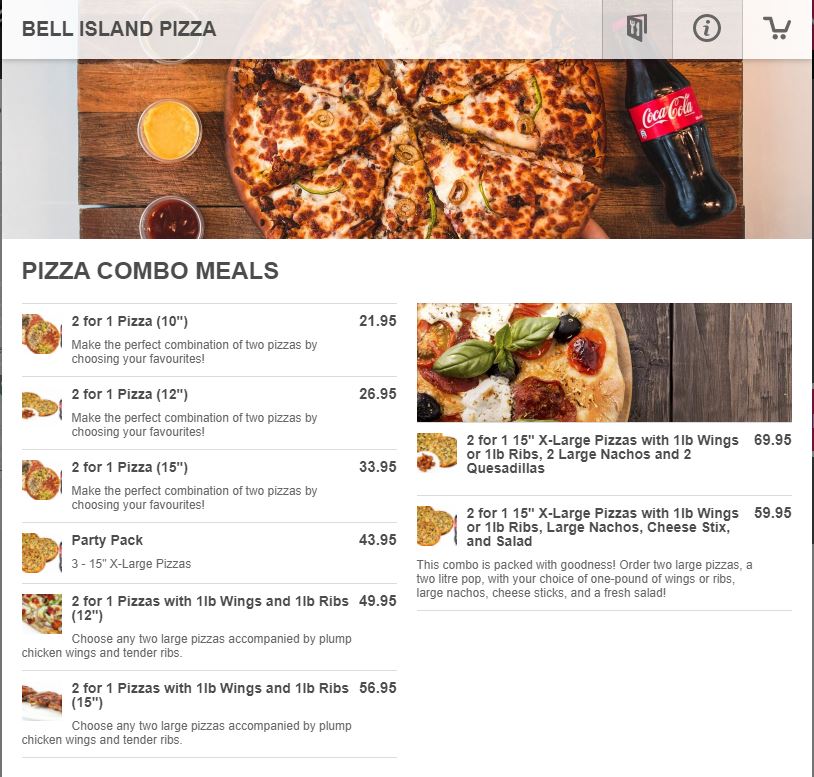The width and height of the screenshot is (814, 777).
Task: Open the menu categories icon
Action: point(637,29)
